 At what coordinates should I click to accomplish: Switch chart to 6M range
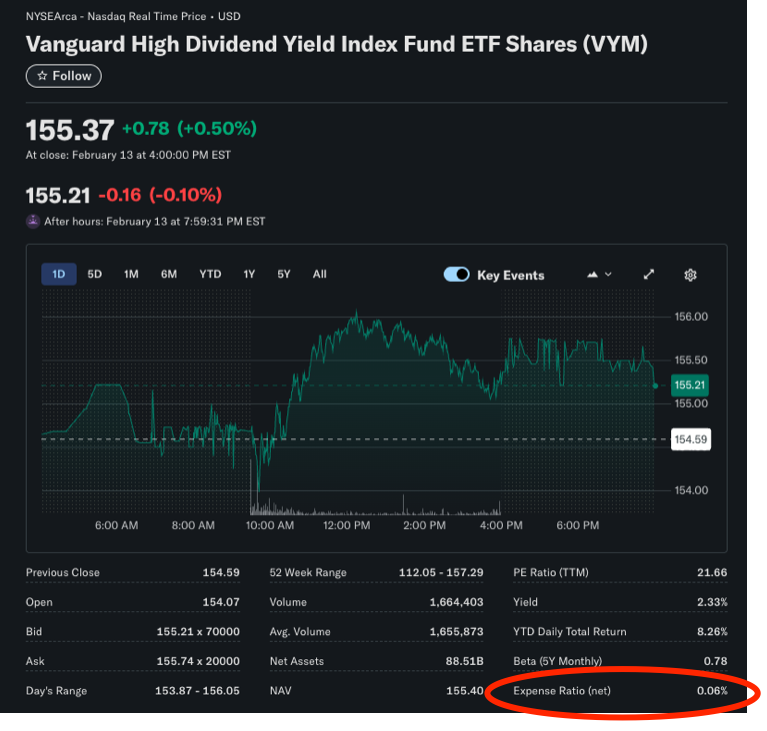click(169, 274)
